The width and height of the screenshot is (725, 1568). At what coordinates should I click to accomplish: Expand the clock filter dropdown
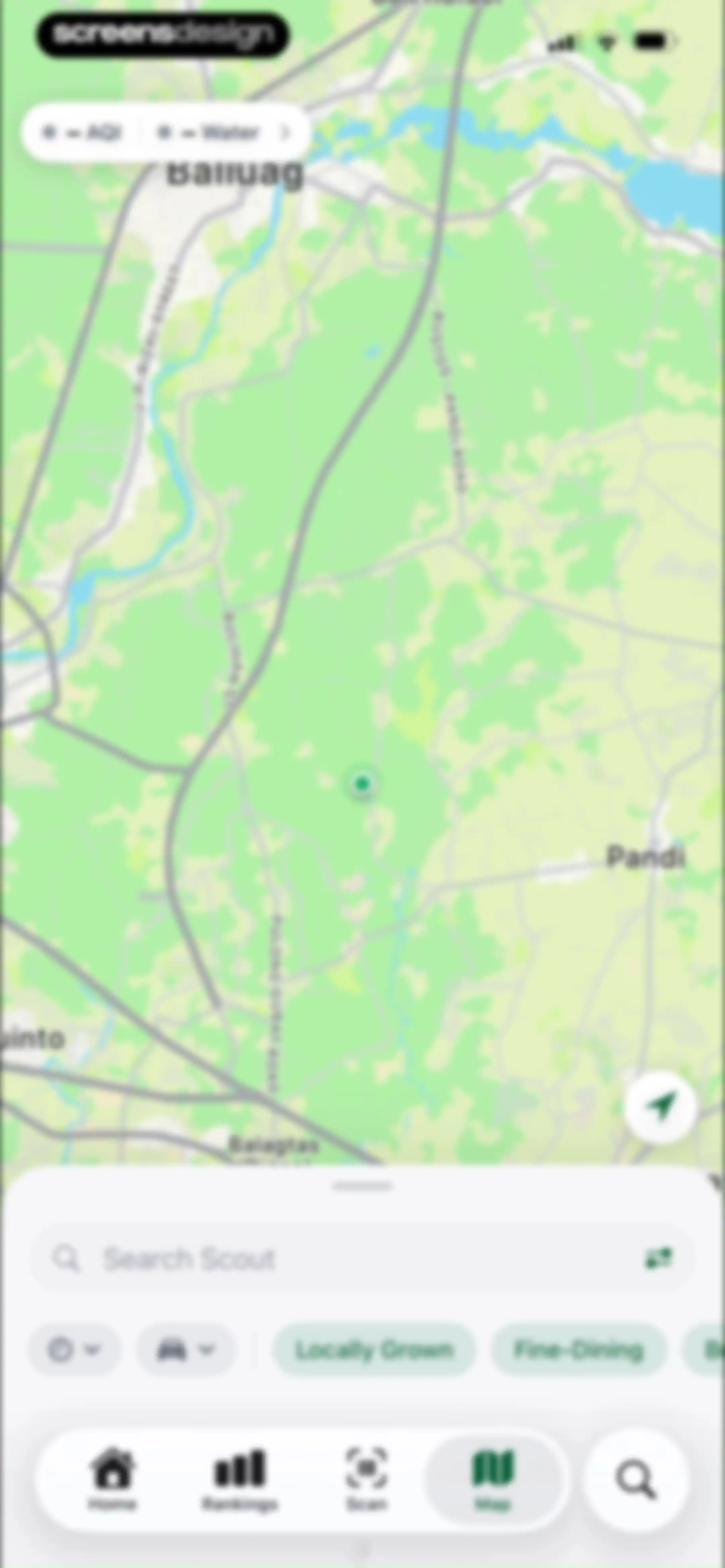pos(75,1350)
